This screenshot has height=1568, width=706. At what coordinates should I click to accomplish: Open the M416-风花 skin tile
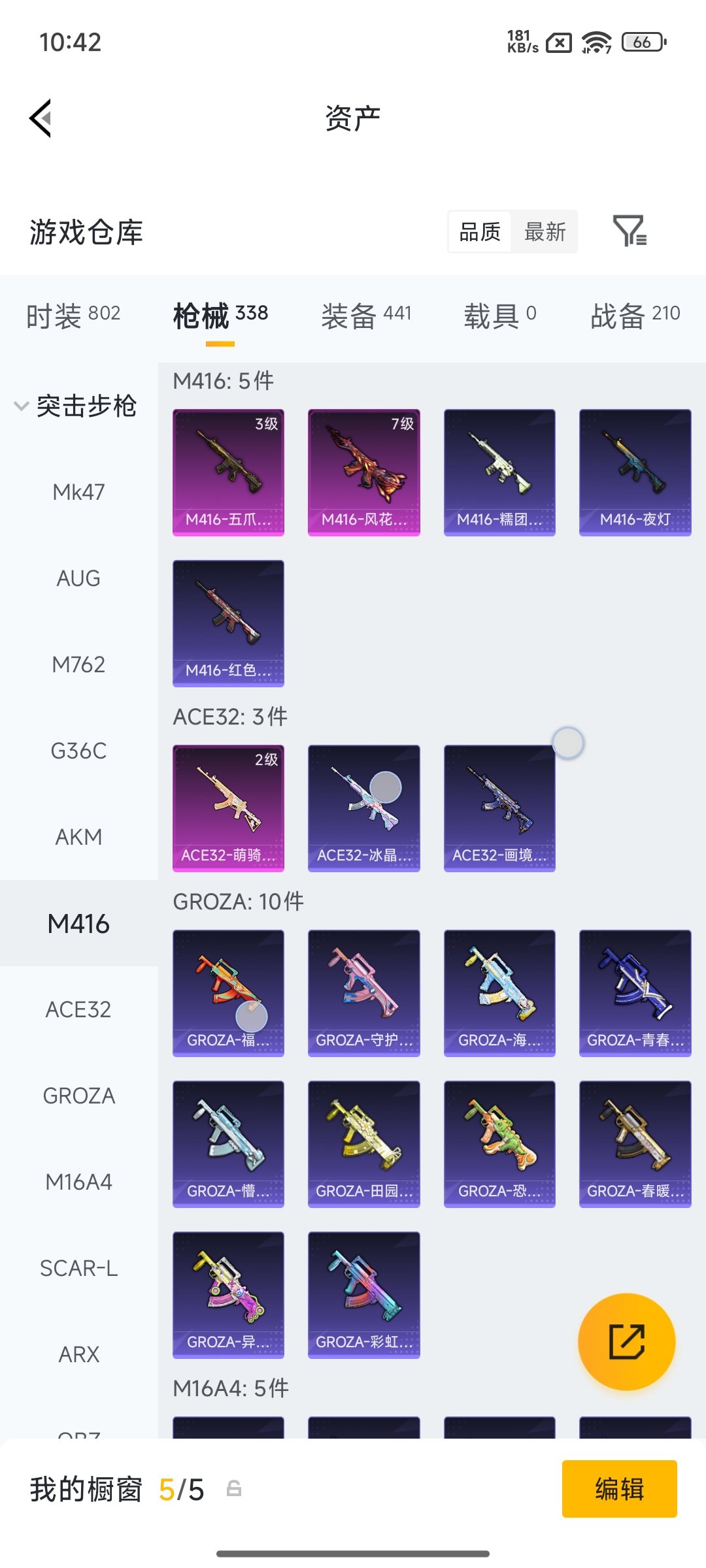364,472
